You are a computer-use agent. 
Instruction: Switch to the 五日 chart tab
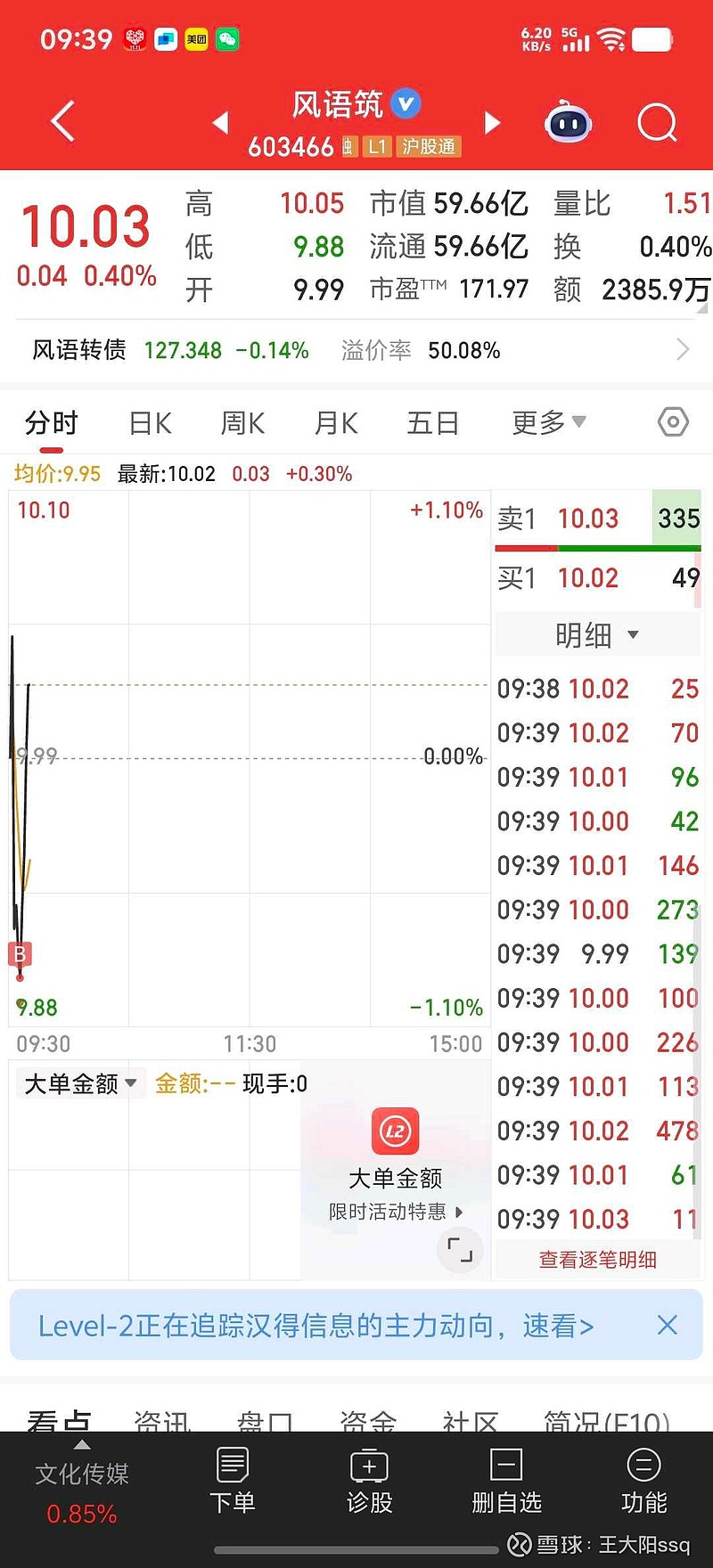[432, 423]
